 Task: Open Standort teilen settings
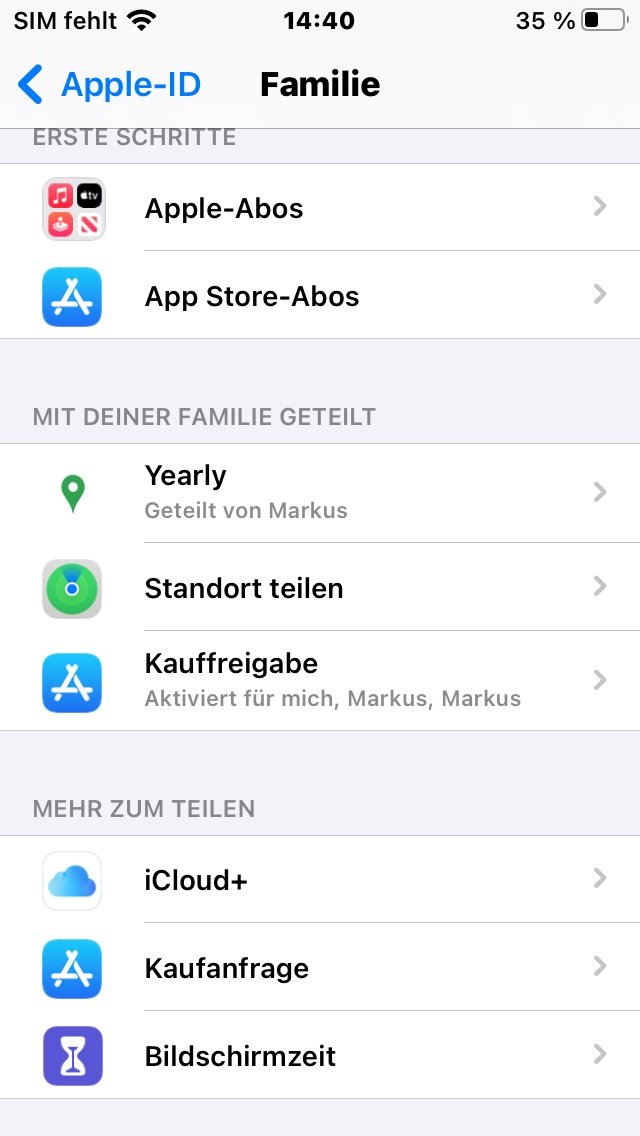[x=320, y=588]
